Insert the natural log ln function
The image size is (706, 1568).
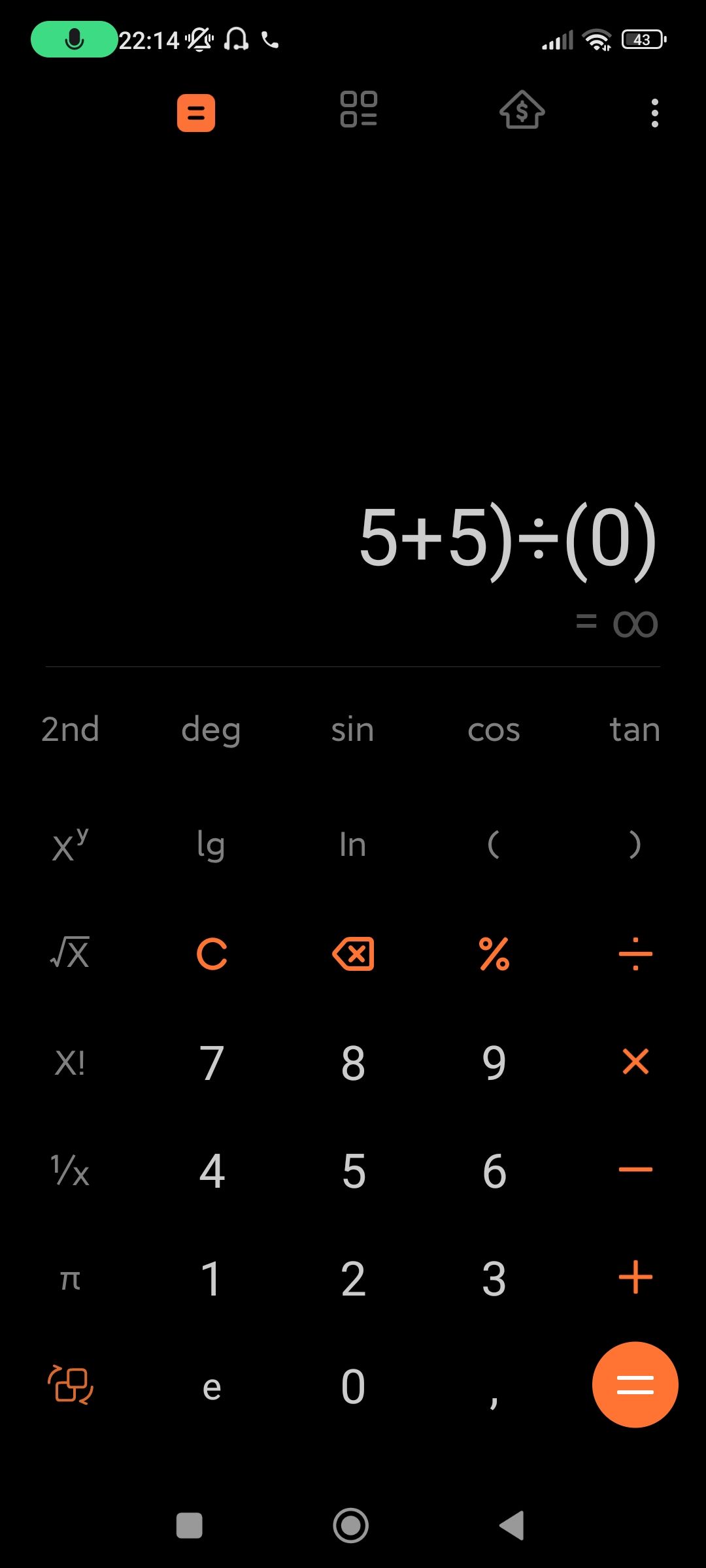(x=352, y=845)
